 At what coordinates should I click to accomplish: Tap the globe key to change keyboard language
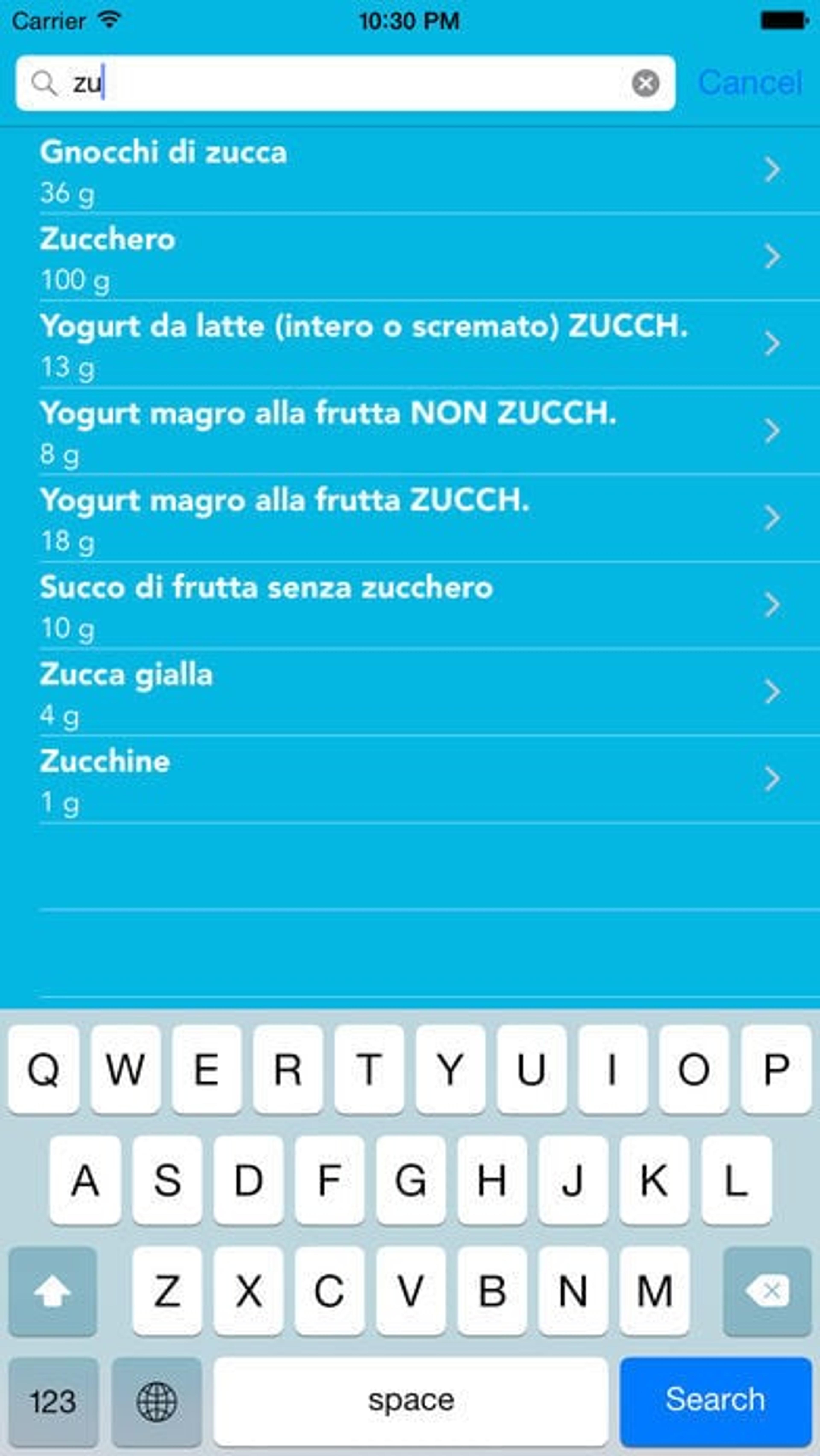coord(157,1401)
